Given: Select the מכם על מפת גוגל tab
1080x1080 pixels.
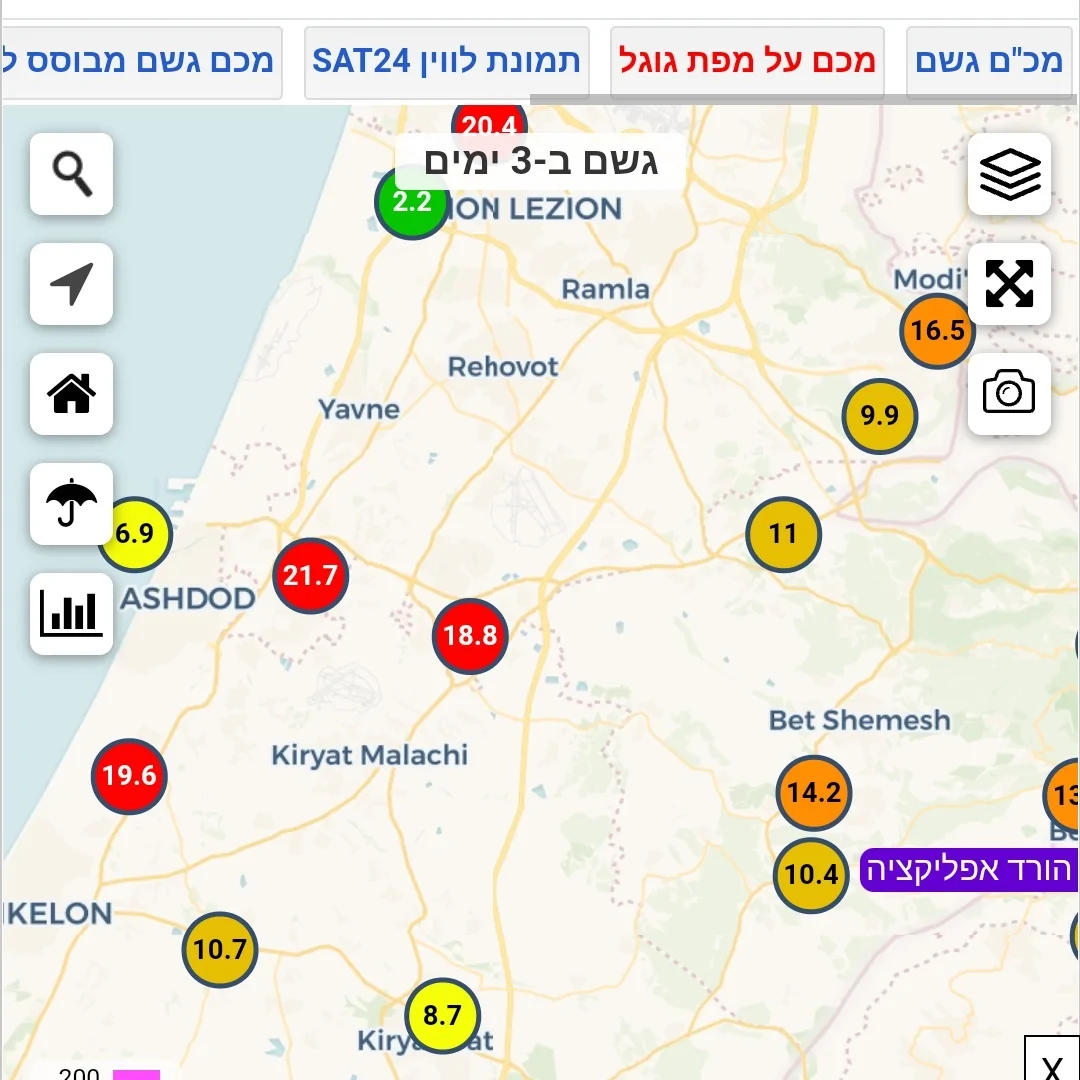Looking at the screenshot, I should 747,62.
